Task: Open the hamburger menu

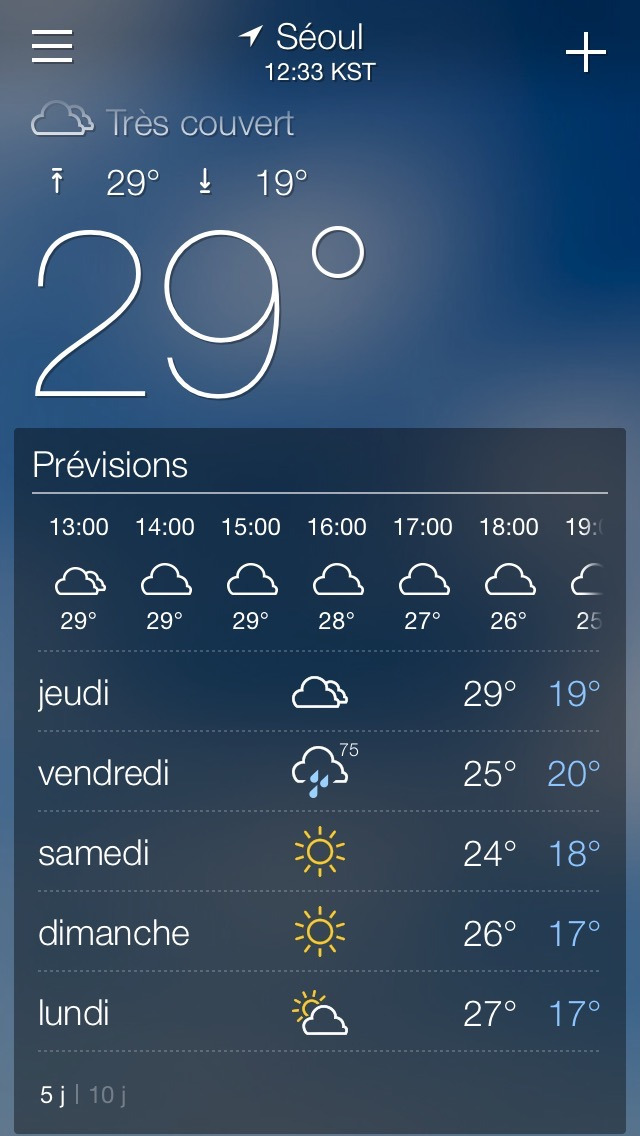Action: point(52,47)
